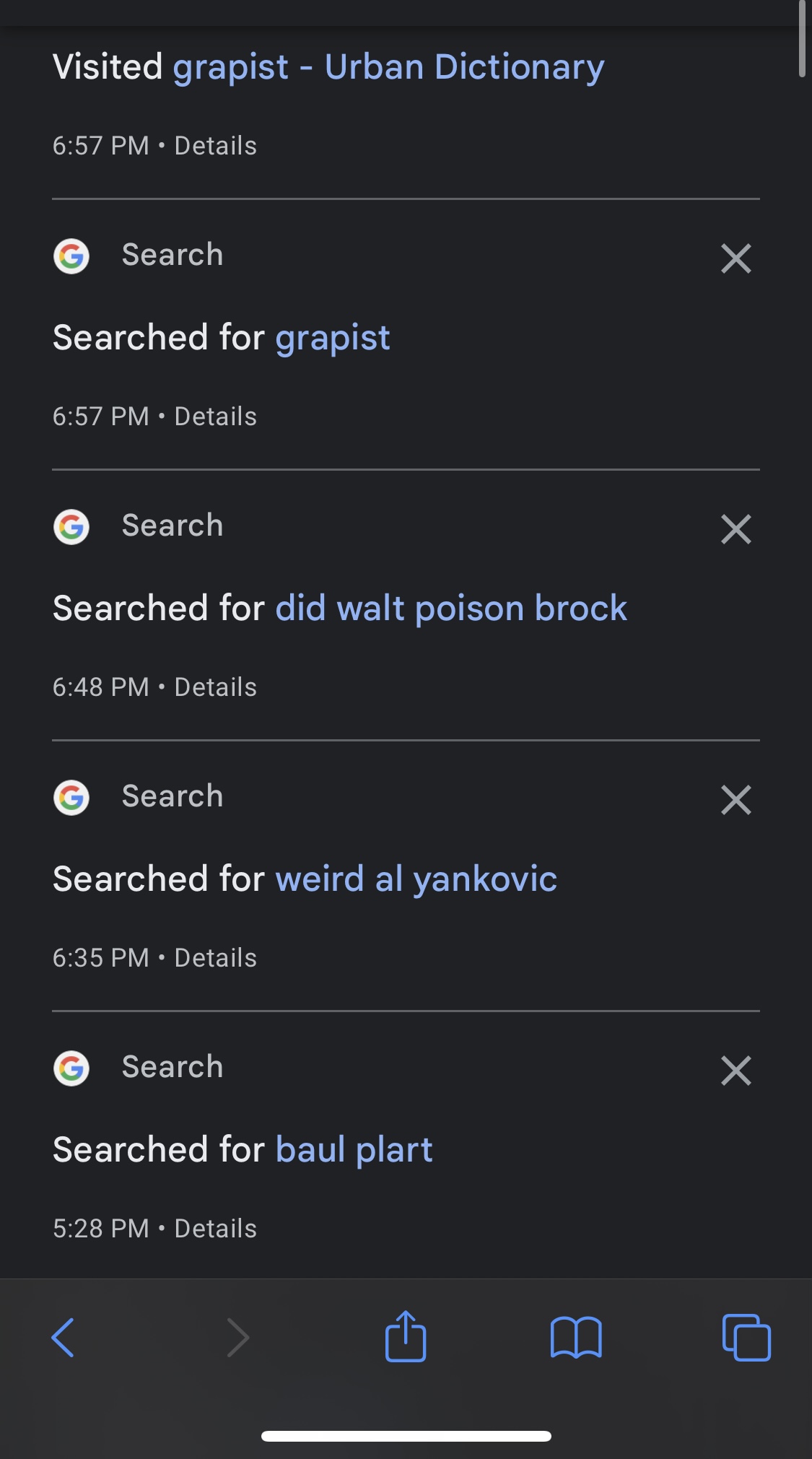View Details for the 6:48 PM search
This screenshot has height=1459, width=812.
point(215,687)
